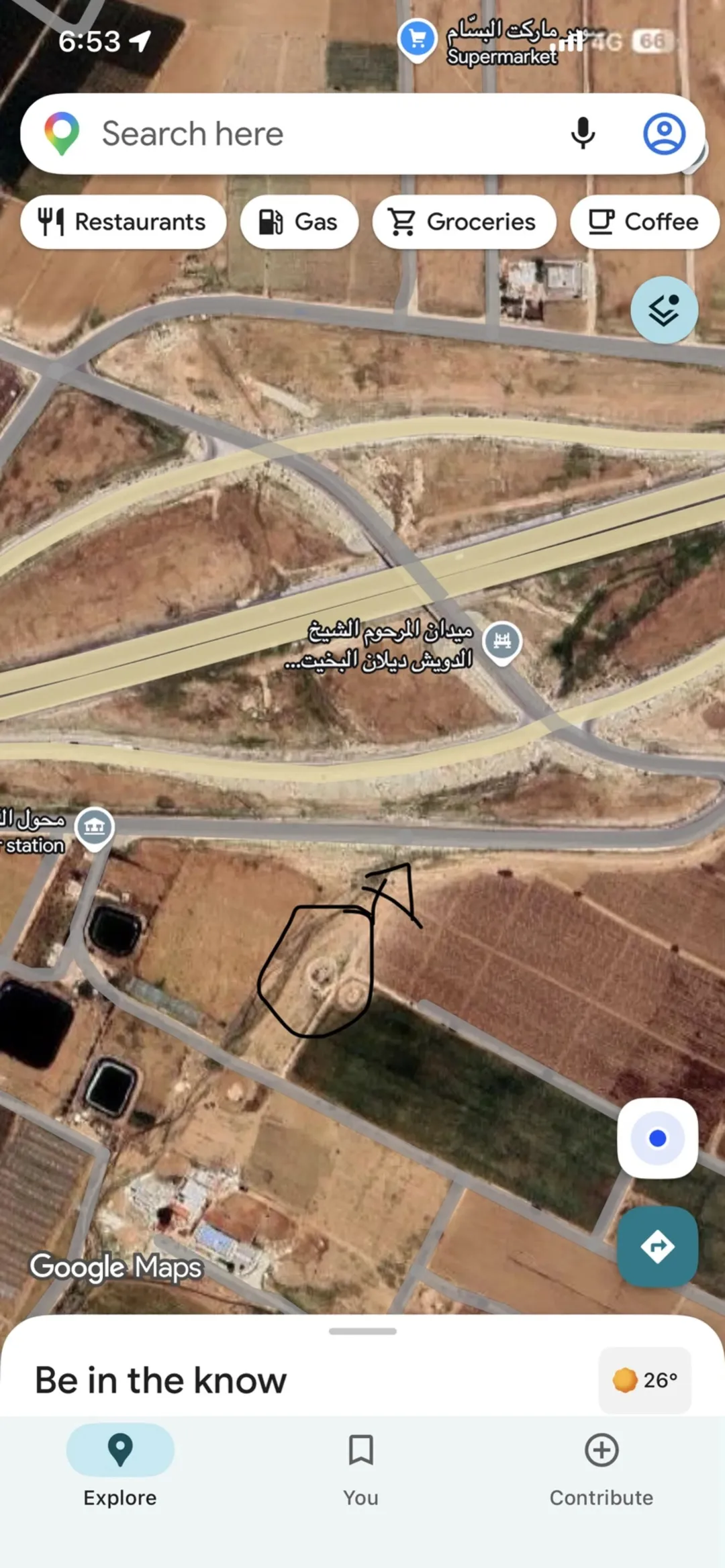The height and width of the screenshot is (1568, 725).
Task: Open the Supermarket pin on the map
Action: tap(417, 40)
